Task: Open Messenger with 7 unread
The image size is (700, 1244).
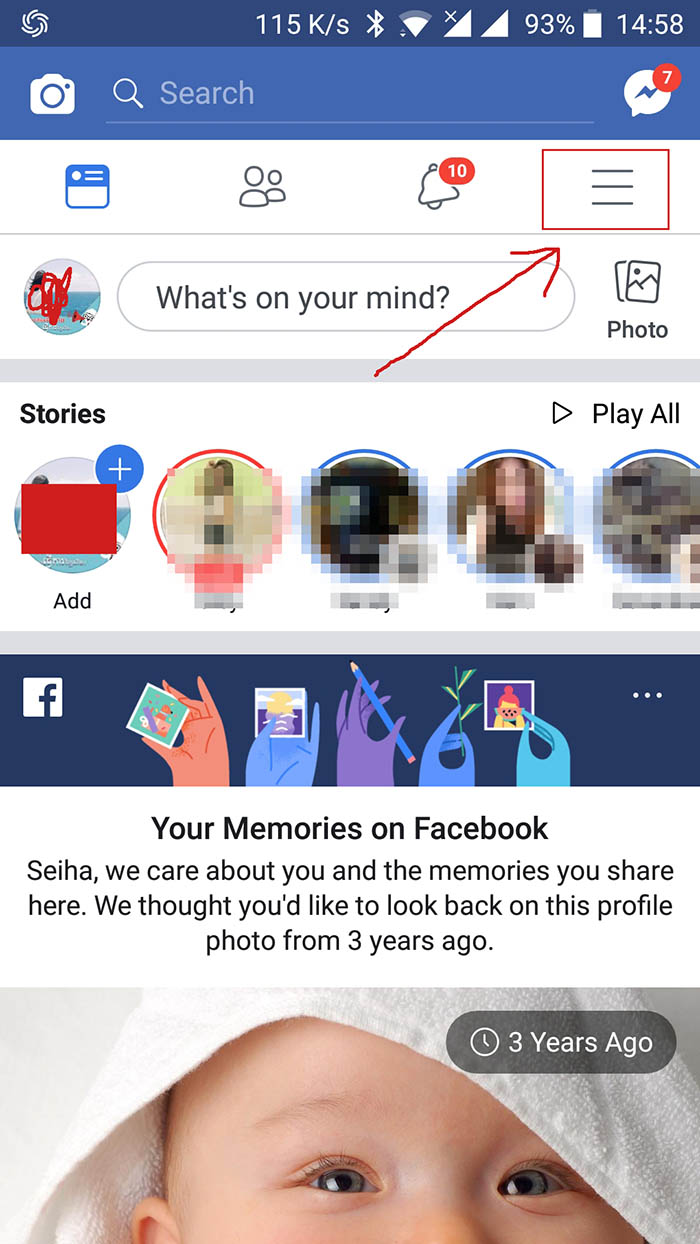Action: 648,94
